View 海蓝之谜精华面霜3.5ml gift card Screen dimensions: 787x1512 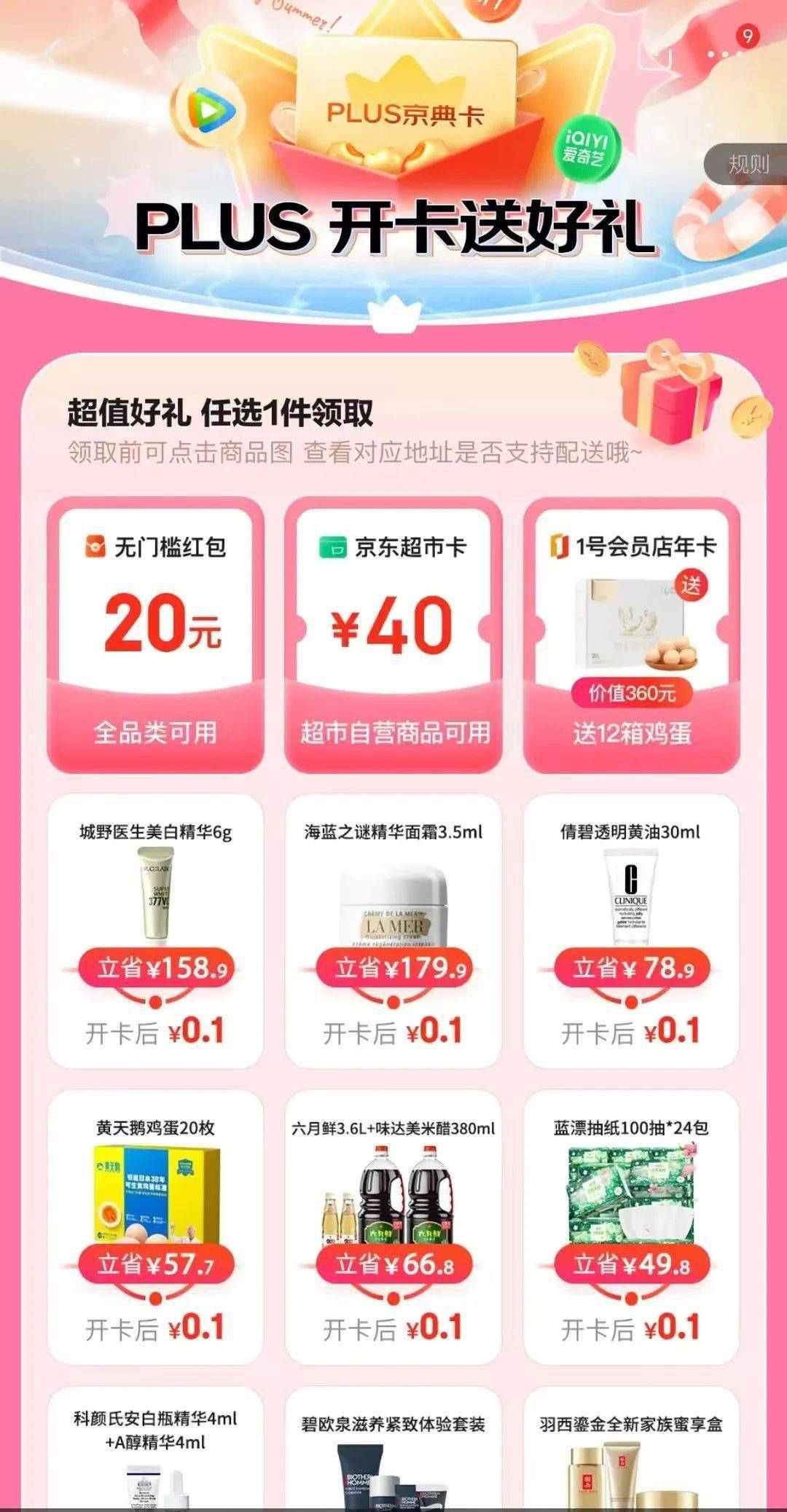coord(393,931)
